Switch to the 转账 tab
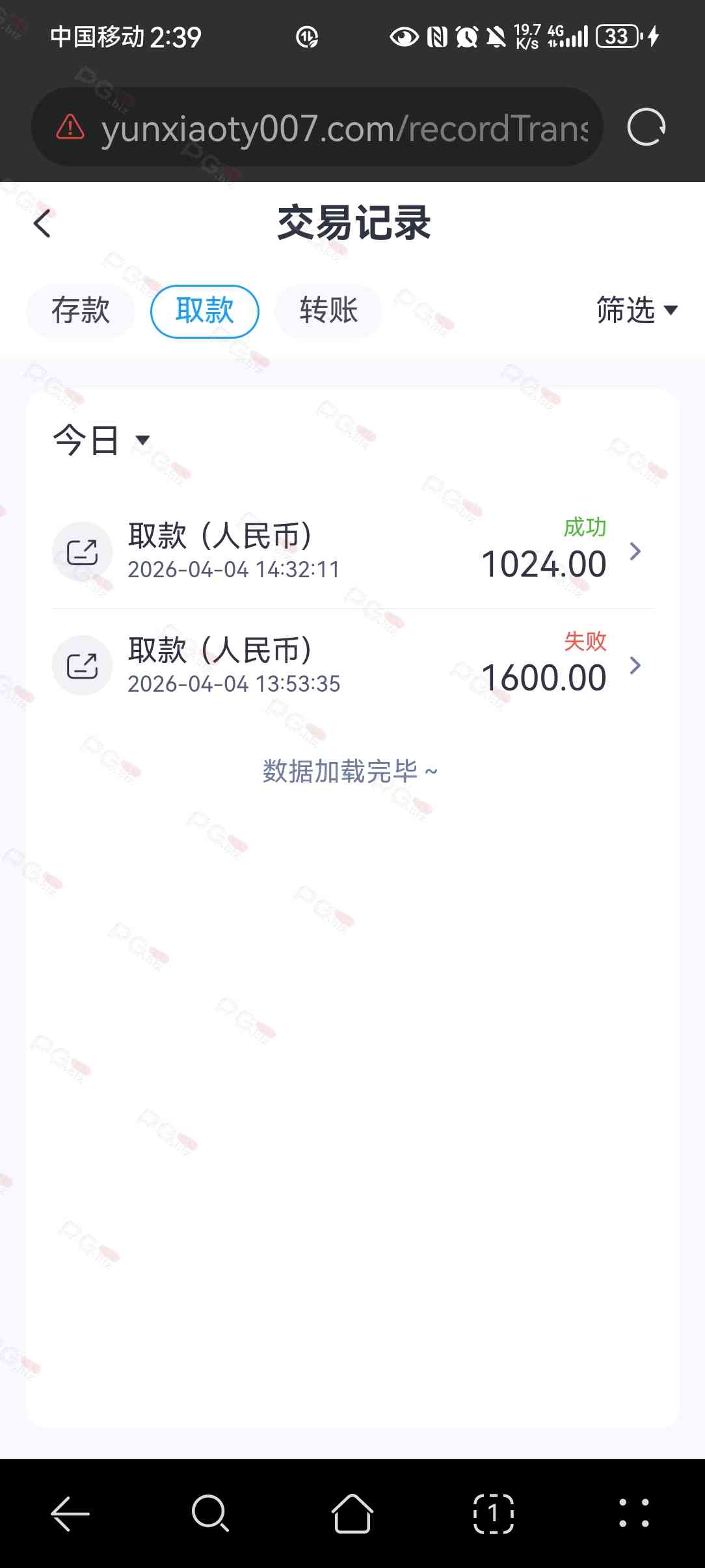The image size is (705, 1568). [x=328, y=311]
